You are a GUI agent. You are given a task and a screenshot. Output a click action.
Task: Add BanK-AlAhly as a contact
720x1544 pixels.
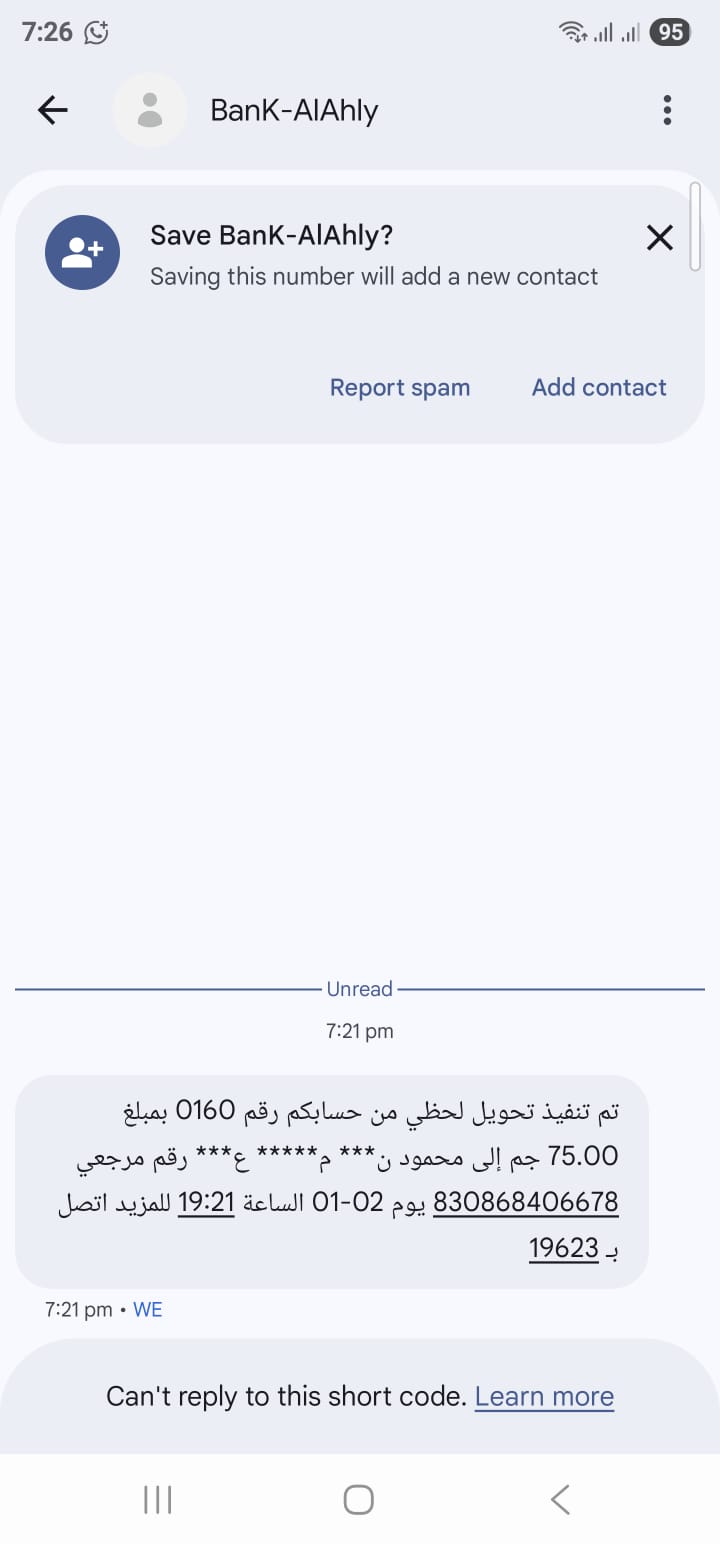[x=598, y=388]
